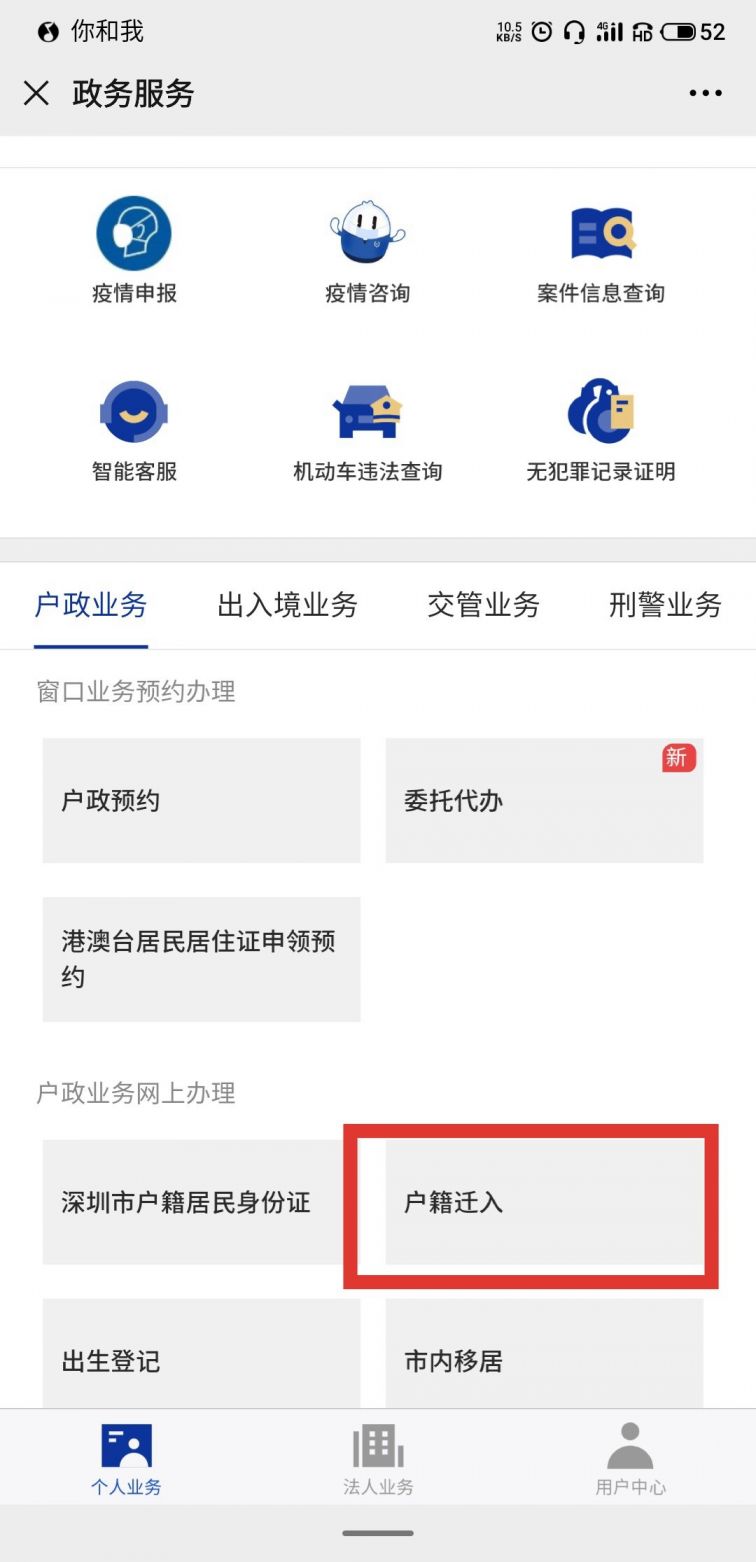This screenshot has width=756, height=1562.
Task: Select the 户政业务 tab
Action: (91, 604)
